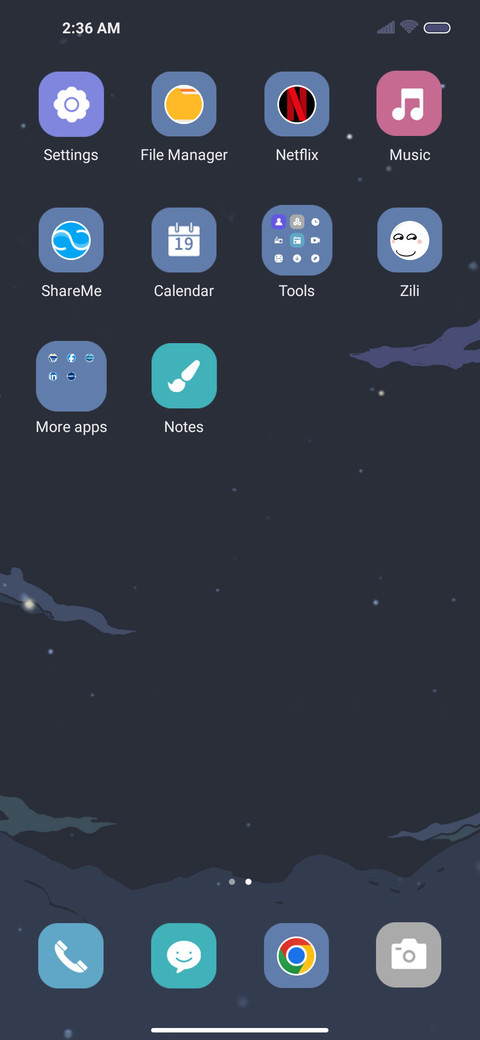This screenshot has height=1040, width=480.
Task: Launch File Manager
Action: click(184, 104)
